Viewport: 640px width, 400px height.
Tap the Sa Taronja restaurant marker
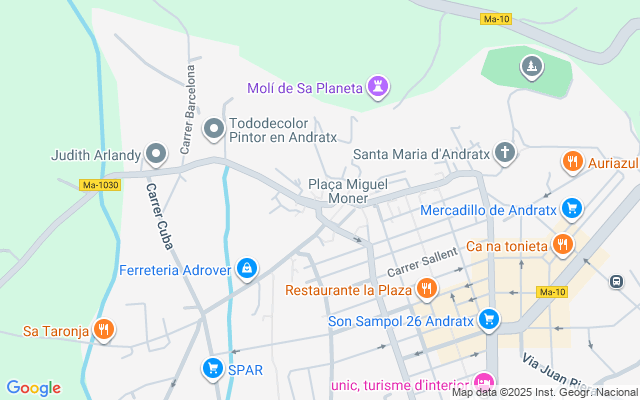click(103, 330)
